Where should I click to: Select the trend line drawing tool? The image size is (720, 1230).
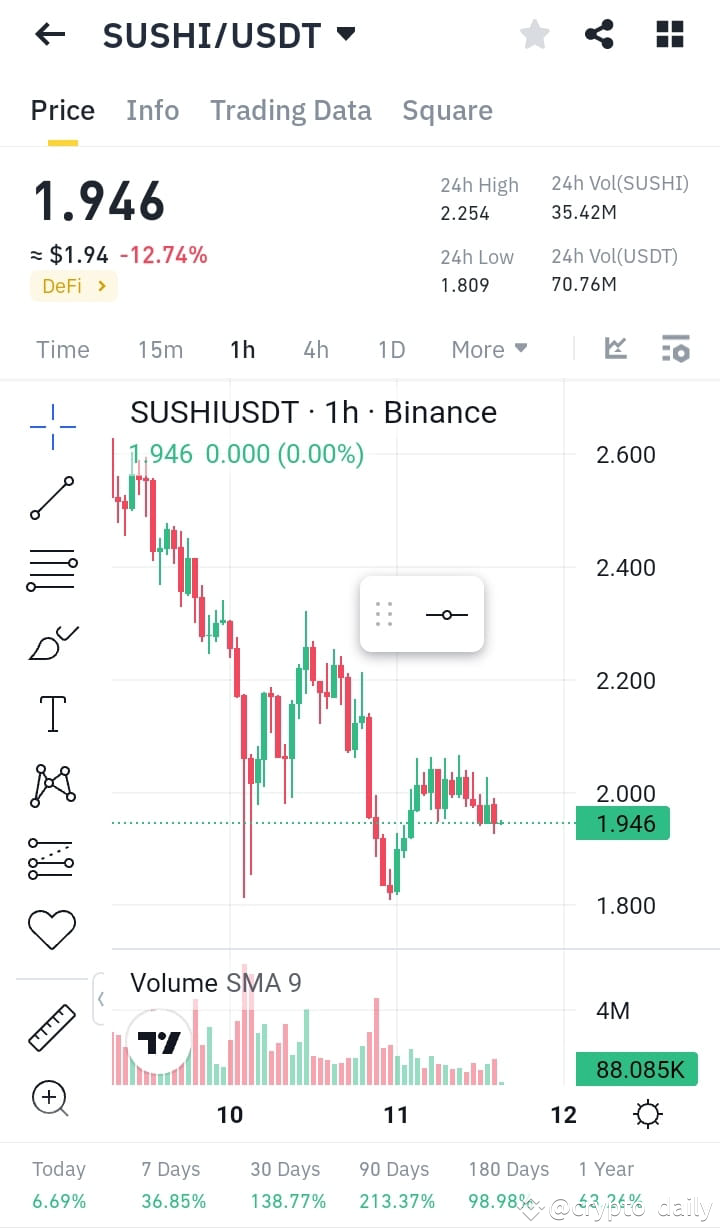click(52, 499)
